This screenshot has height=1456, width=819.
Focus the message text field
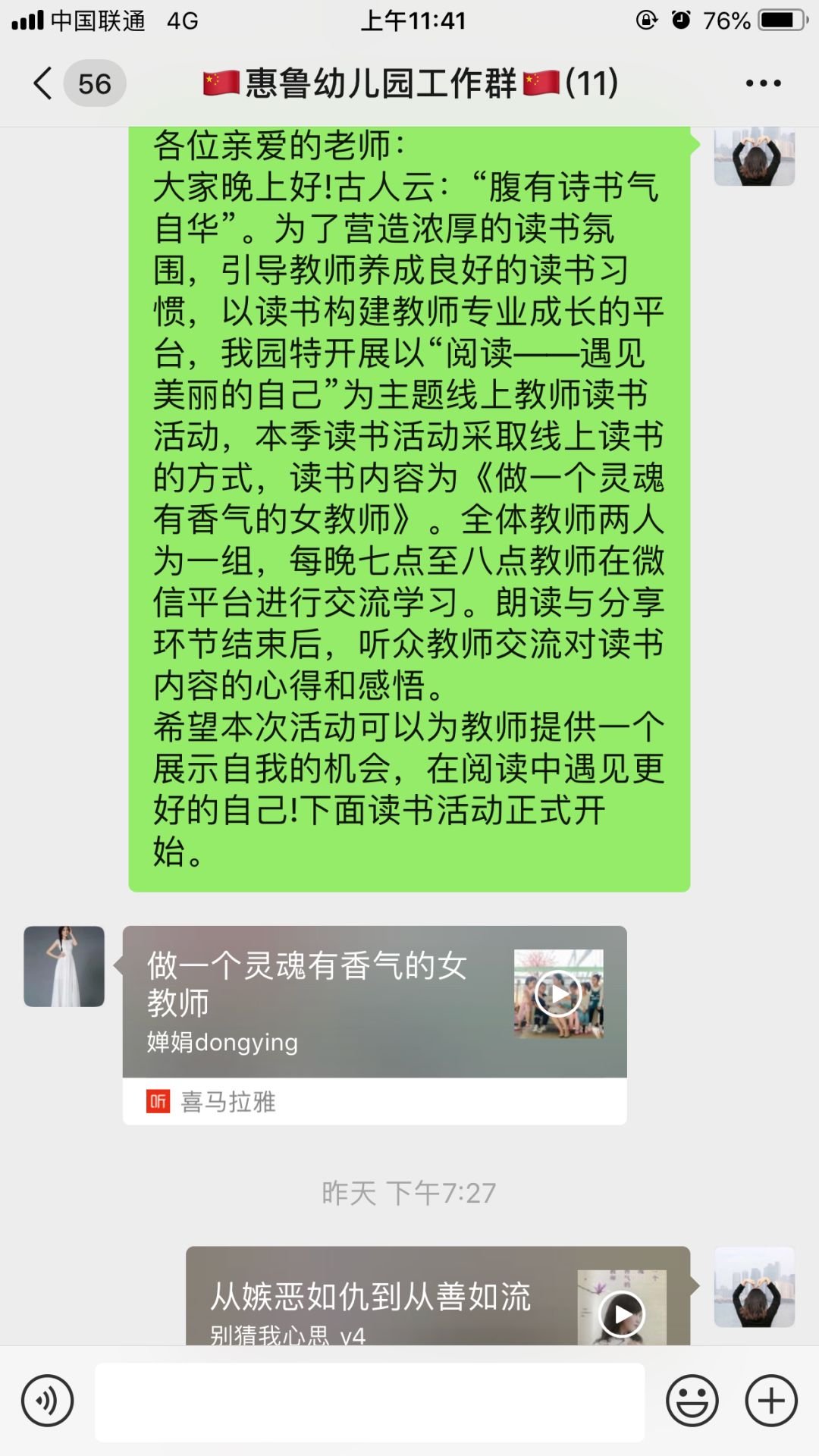click(x=369, y=1401)
